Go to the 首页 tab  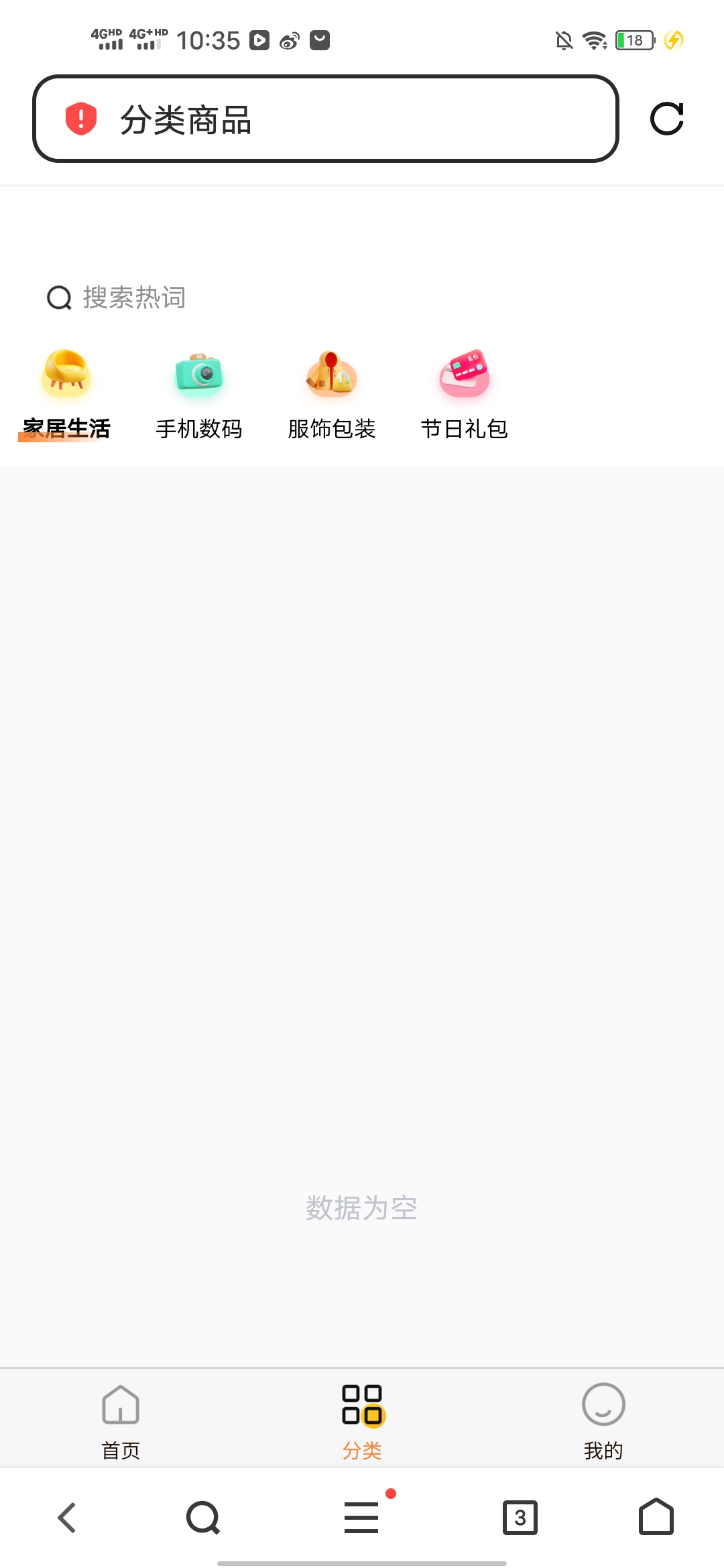click(121, 1418)
